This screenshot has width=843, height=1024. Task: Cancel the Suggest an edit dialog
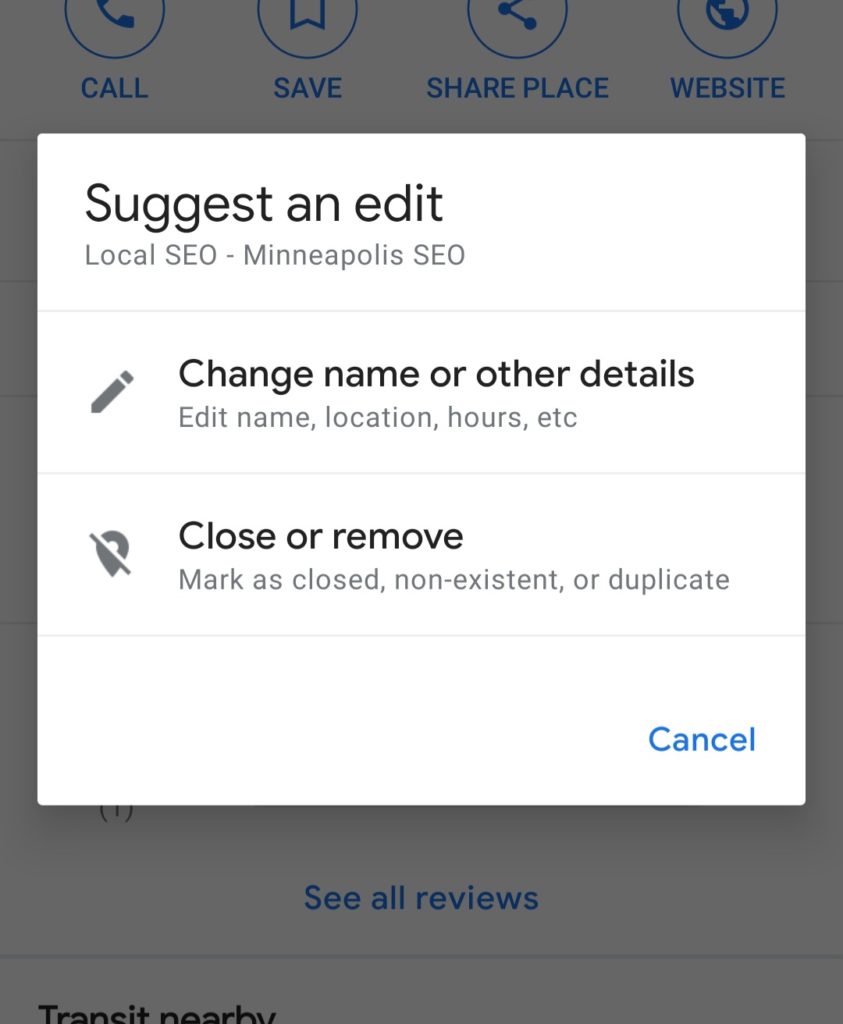pos(701,739)
